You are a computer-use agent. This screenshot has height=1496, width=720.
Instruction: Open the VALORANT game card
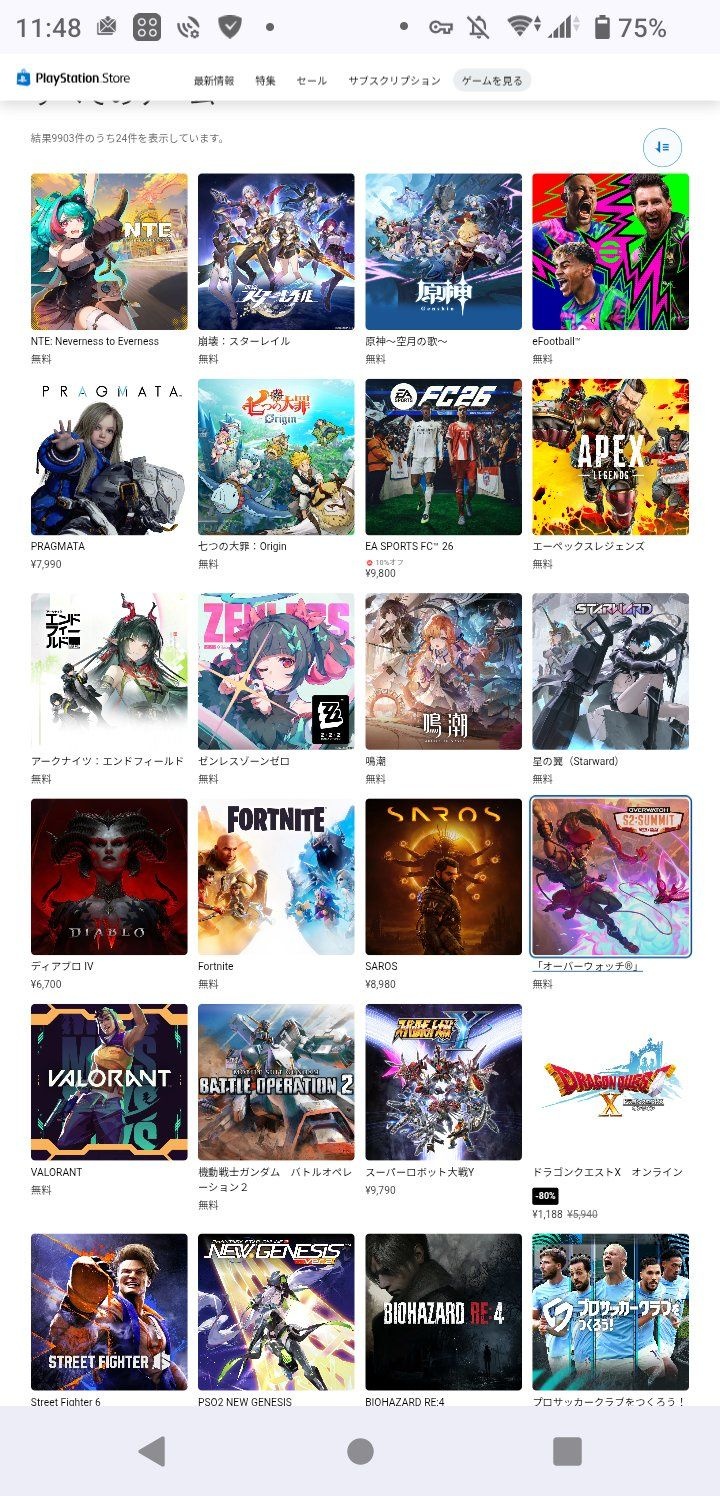[x=109, y=1082]
